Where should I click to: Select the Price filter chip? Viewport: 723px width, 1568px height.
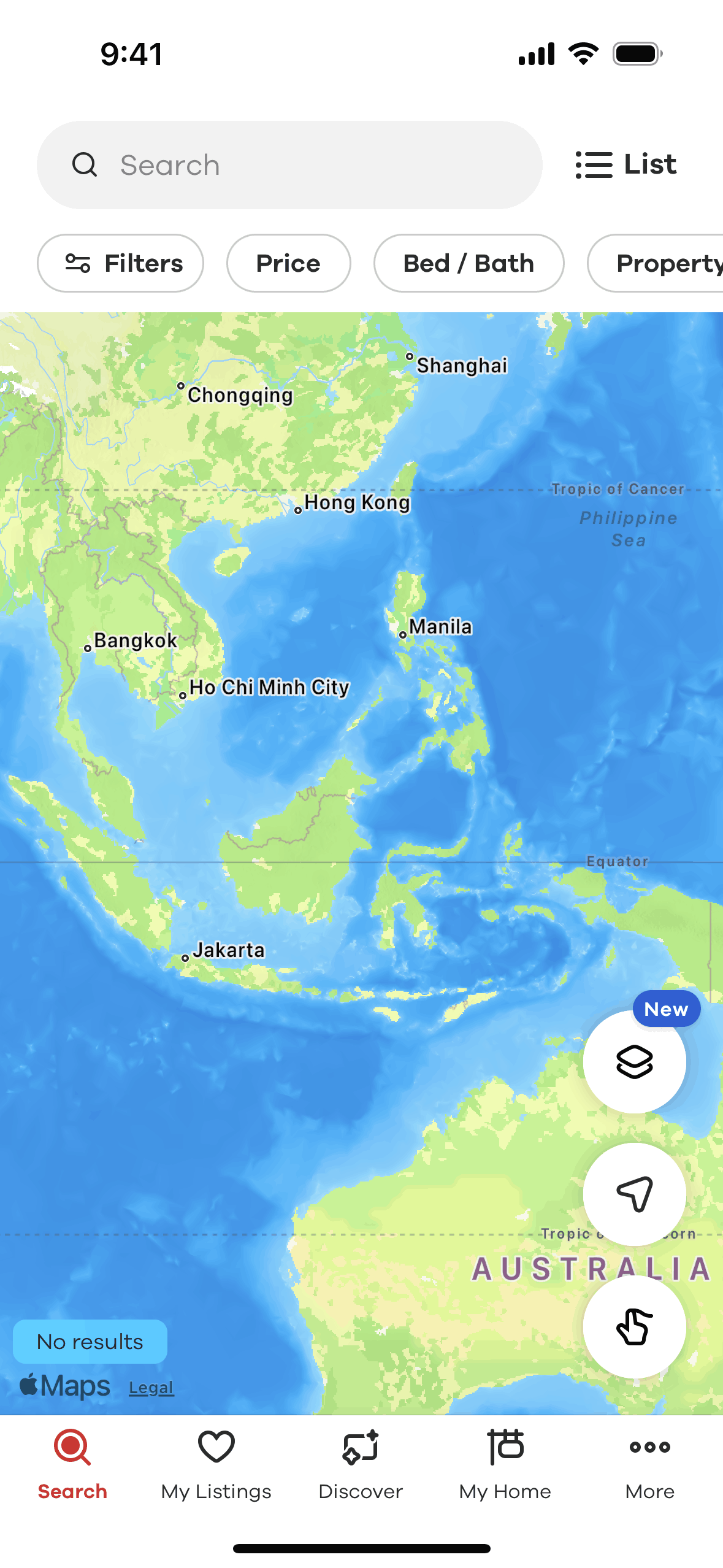pyautogui.click(x=288, y=263)
